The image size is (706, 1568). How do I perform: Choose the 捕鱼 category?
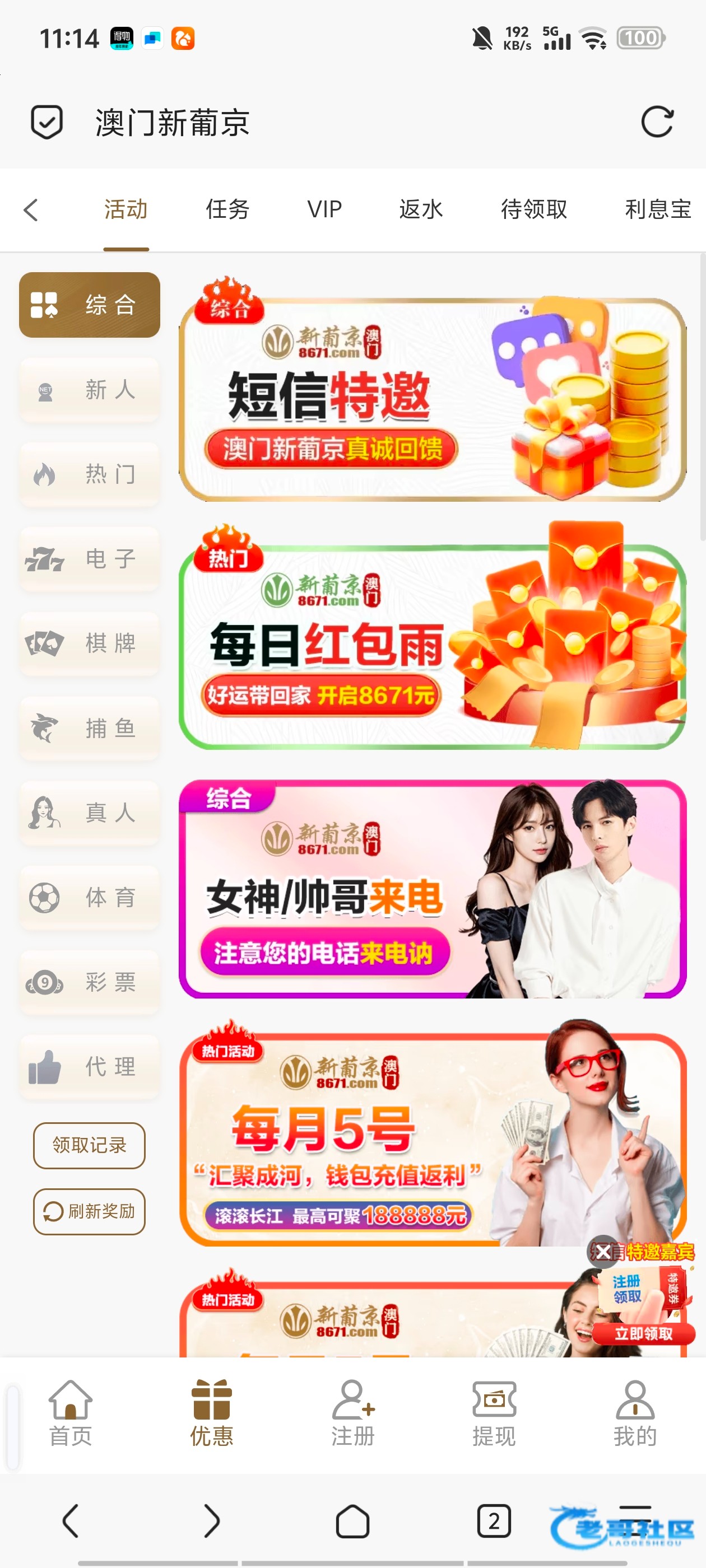point(90,728)
